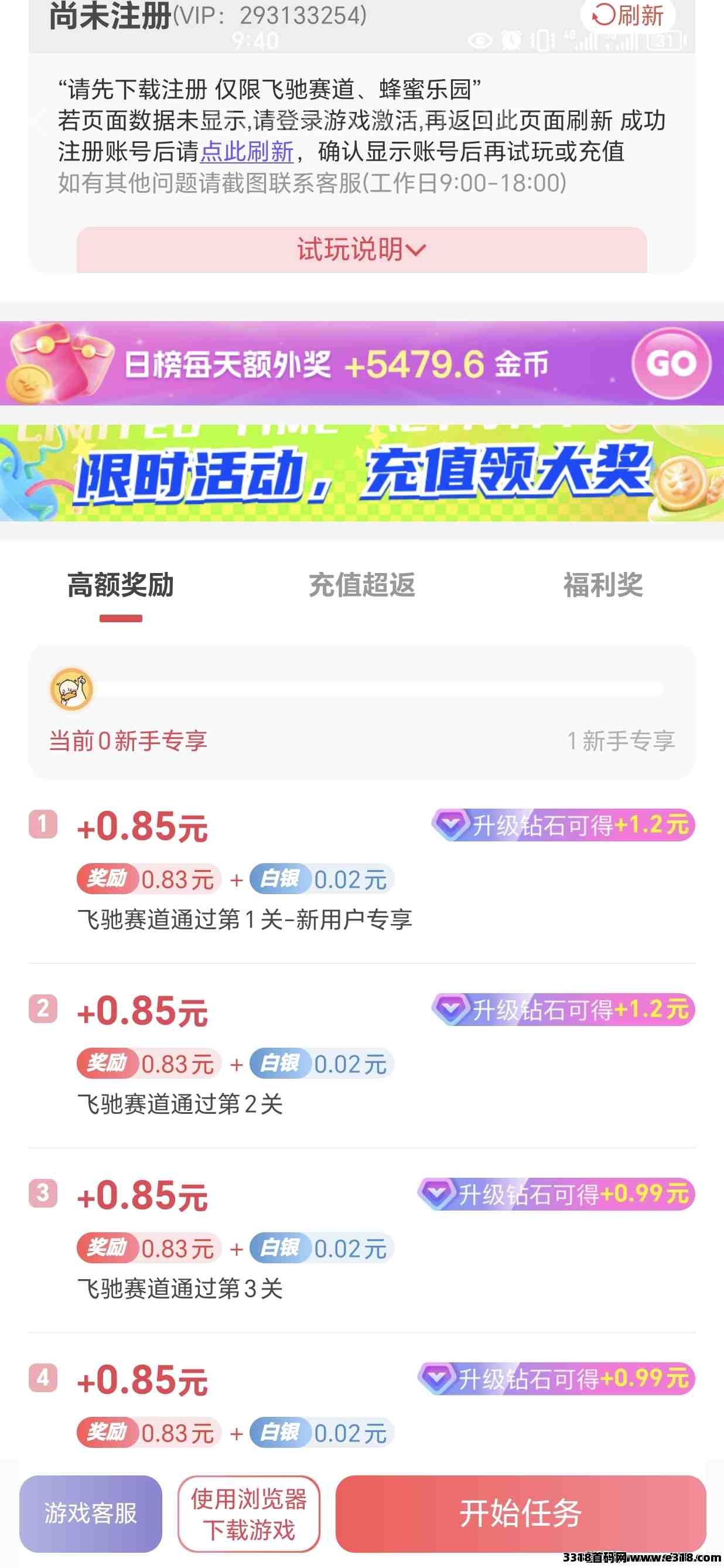The image size is (724, 1568).
Task: Tap diamond upgrade badge on reward 1
Action: point(564,826)
